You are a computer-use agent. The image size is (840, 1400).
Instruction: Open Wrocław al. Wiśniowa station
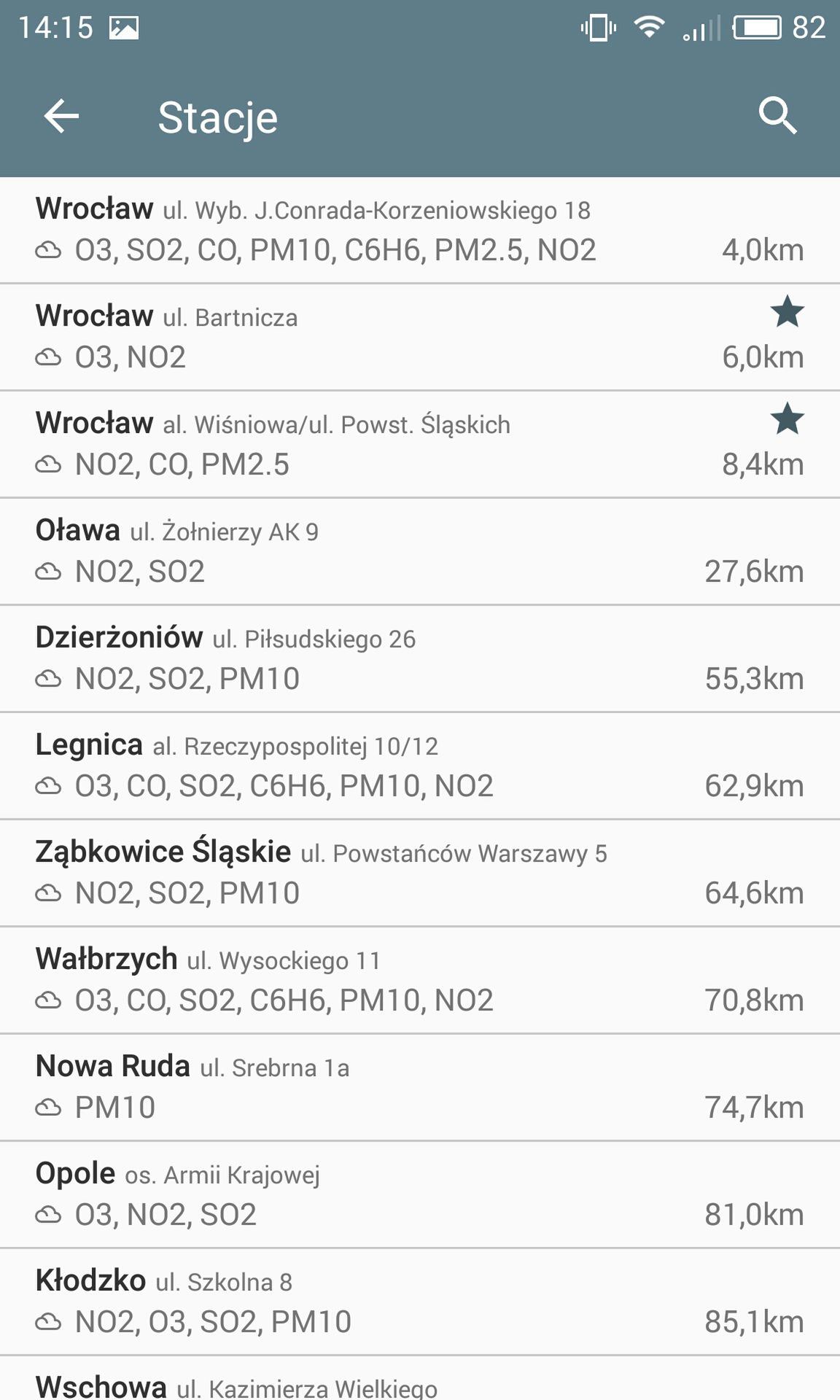420,444
